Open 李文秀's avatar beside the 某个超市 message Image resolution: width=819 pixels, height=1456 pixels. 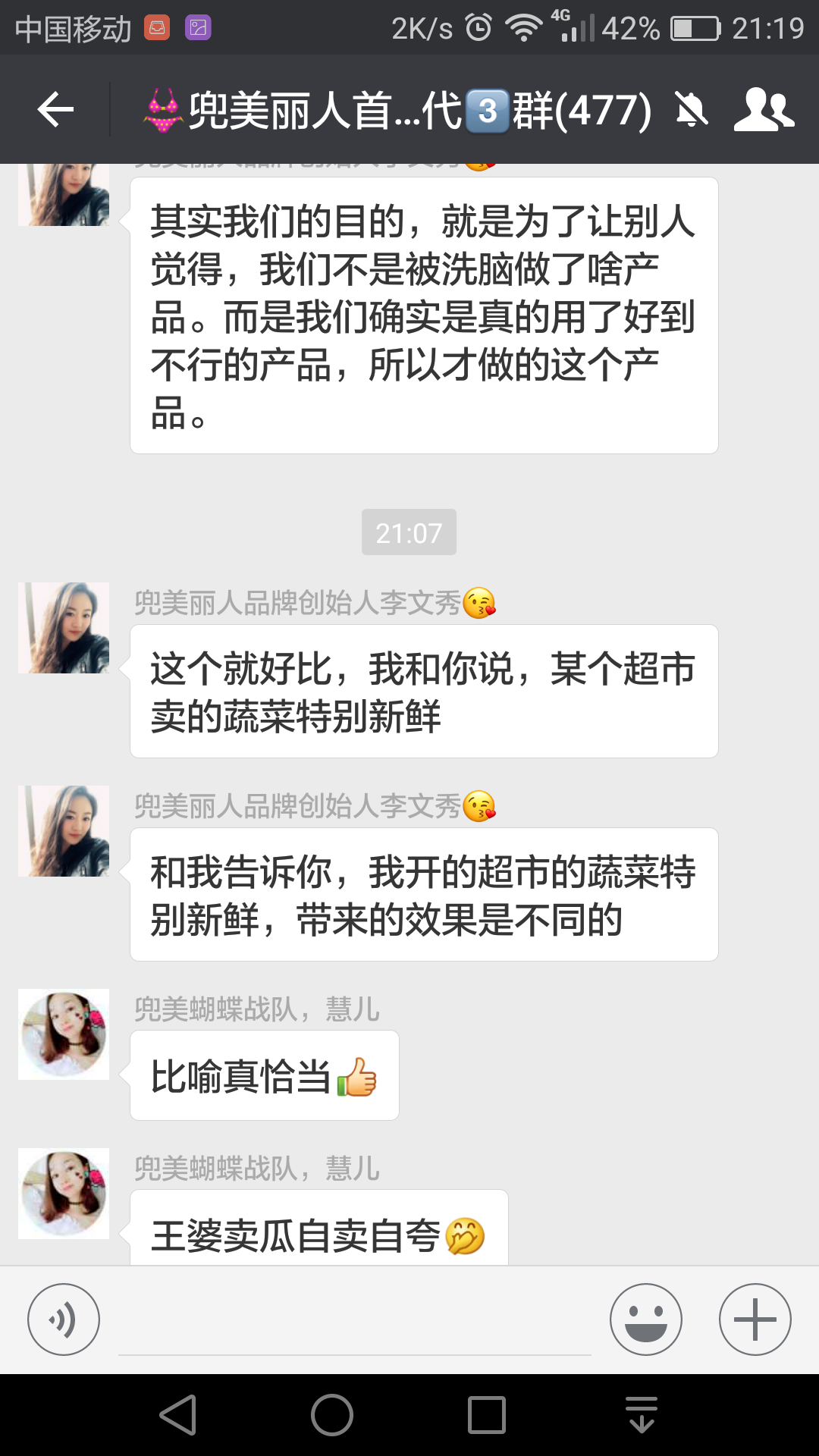[64, 628]
